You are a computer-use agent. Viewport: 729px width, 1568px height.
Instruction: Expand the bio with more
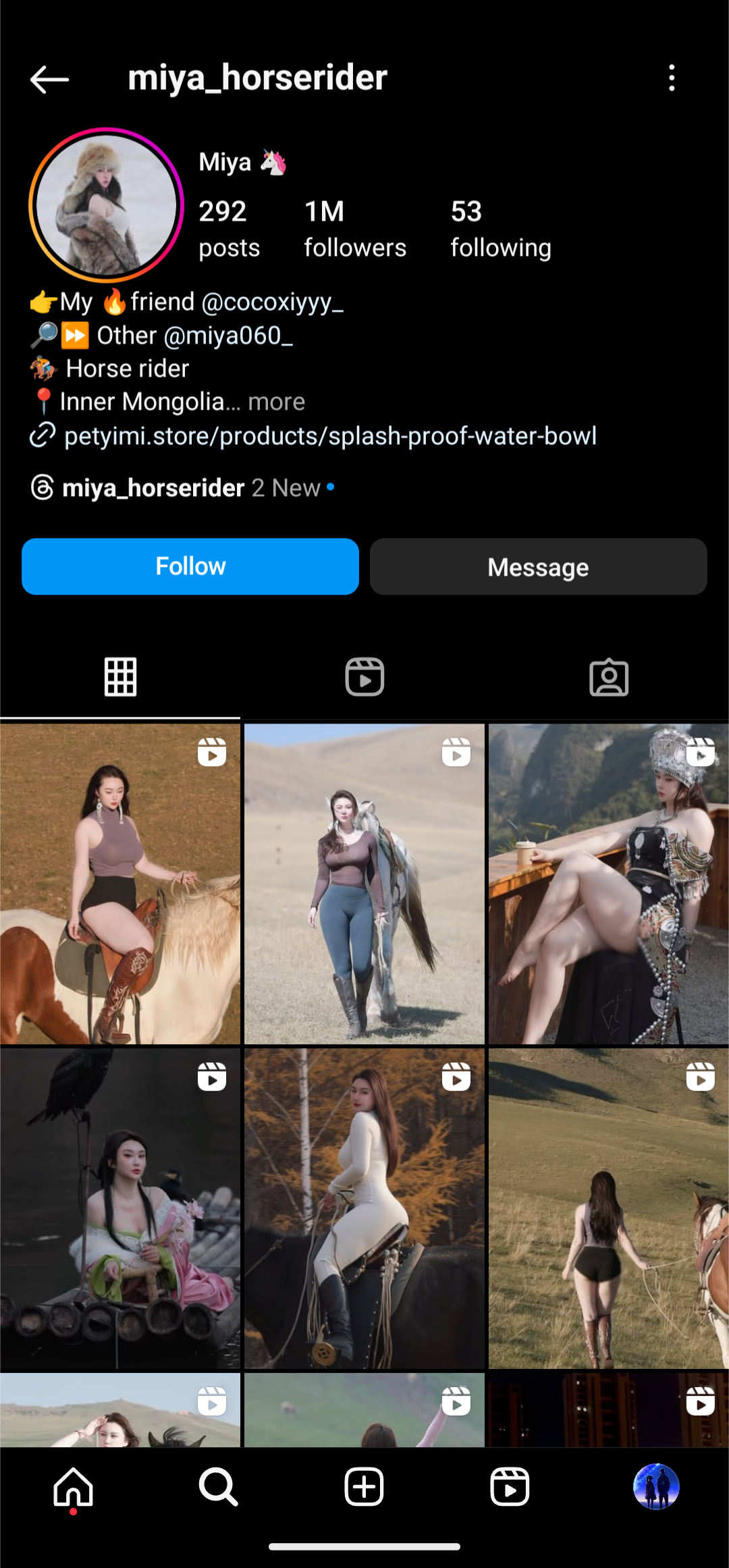(x=277, y=402)
